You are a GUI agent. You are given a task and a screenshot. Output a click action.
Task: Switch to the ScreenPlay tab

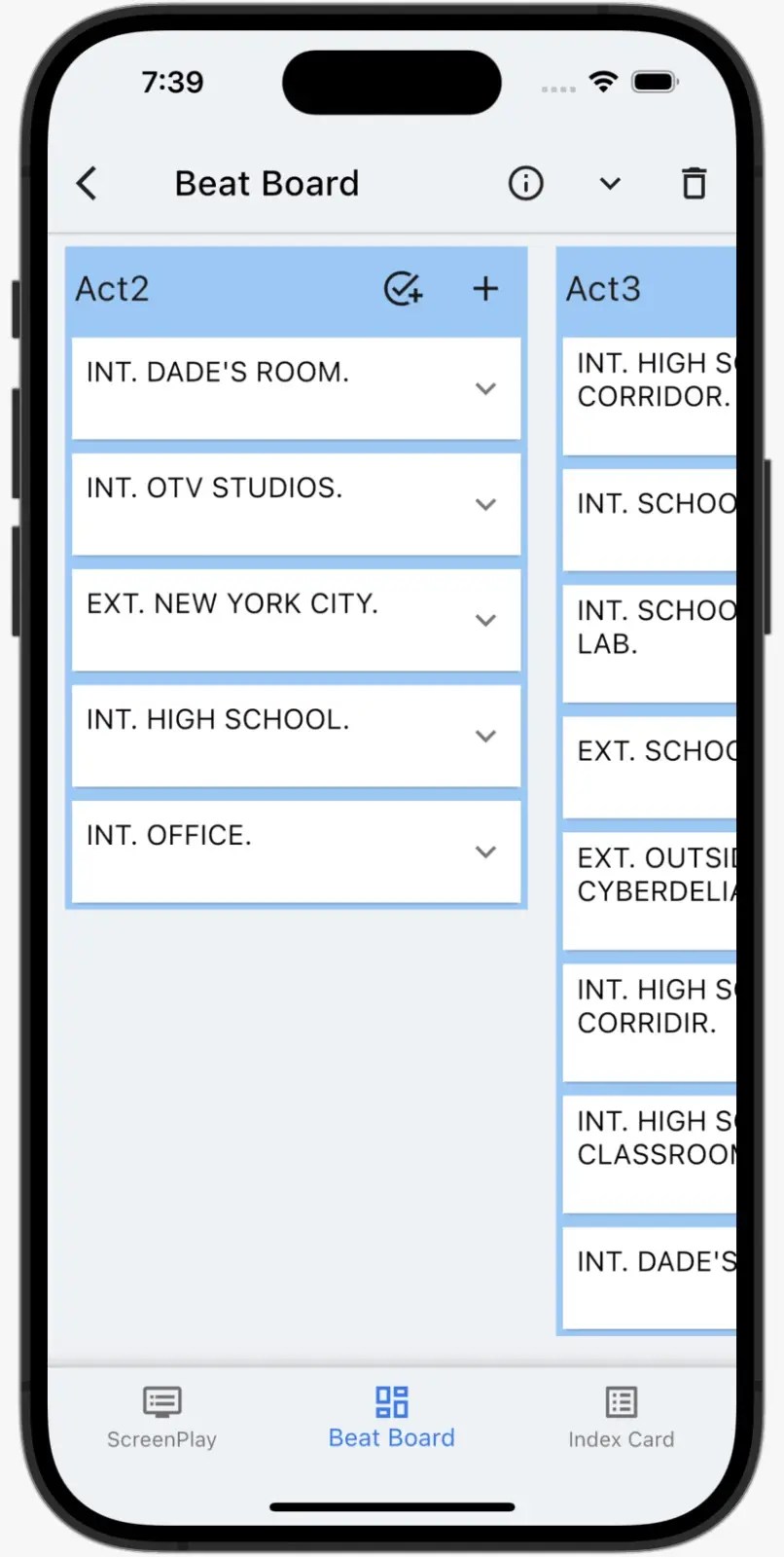tap(161, 1417)
